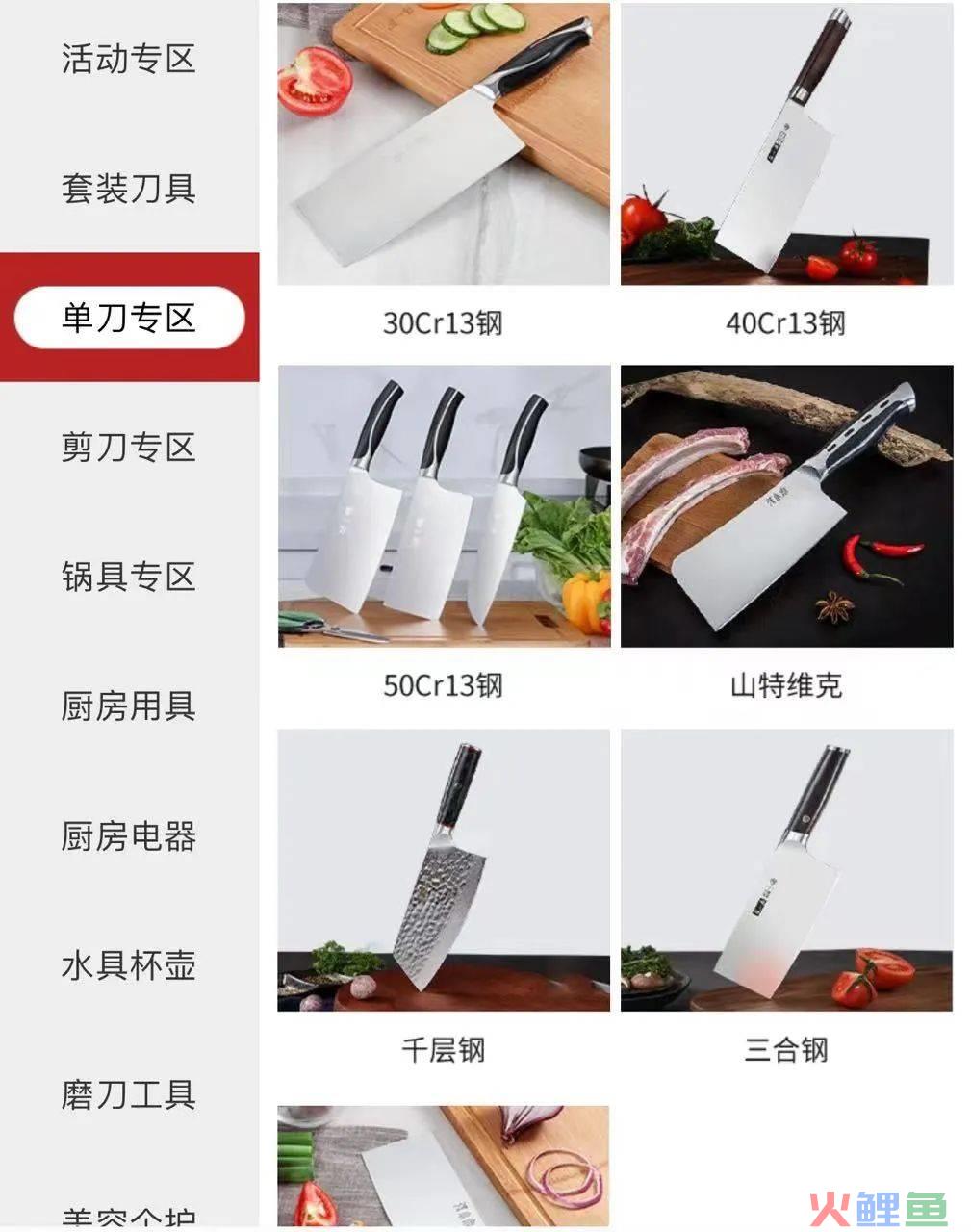Select 磨刀工具 category

point(128,1094)
